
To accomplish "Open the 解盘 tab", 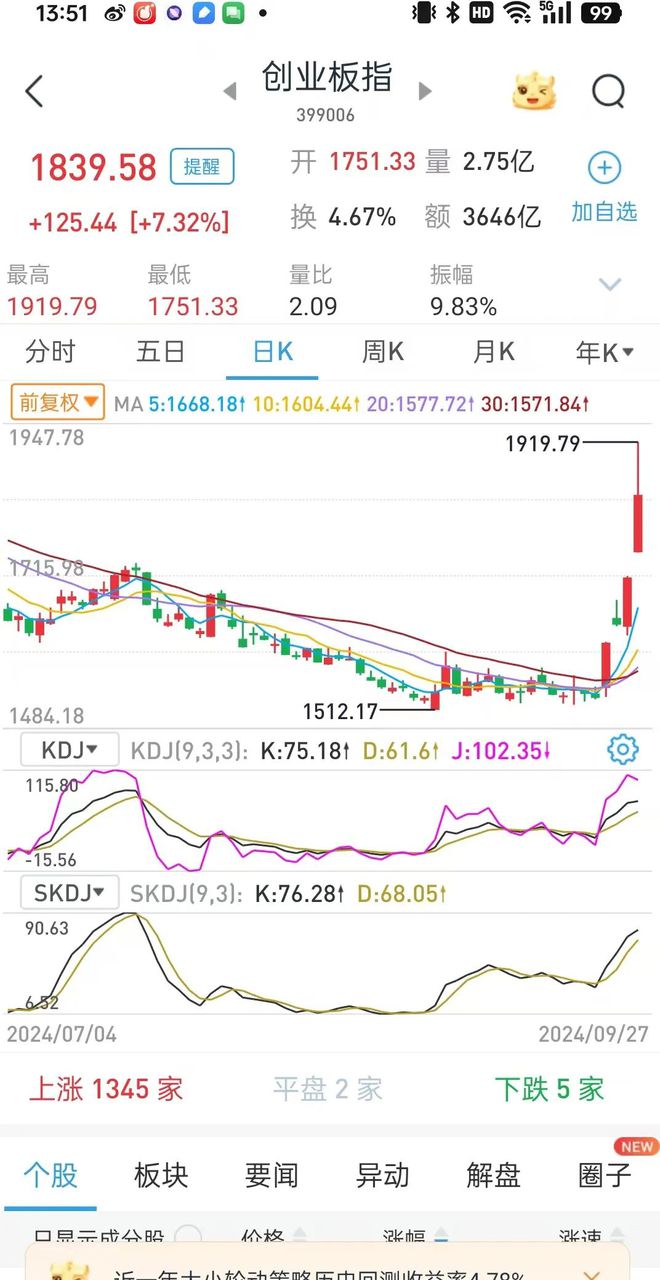I will point(494,1175).
